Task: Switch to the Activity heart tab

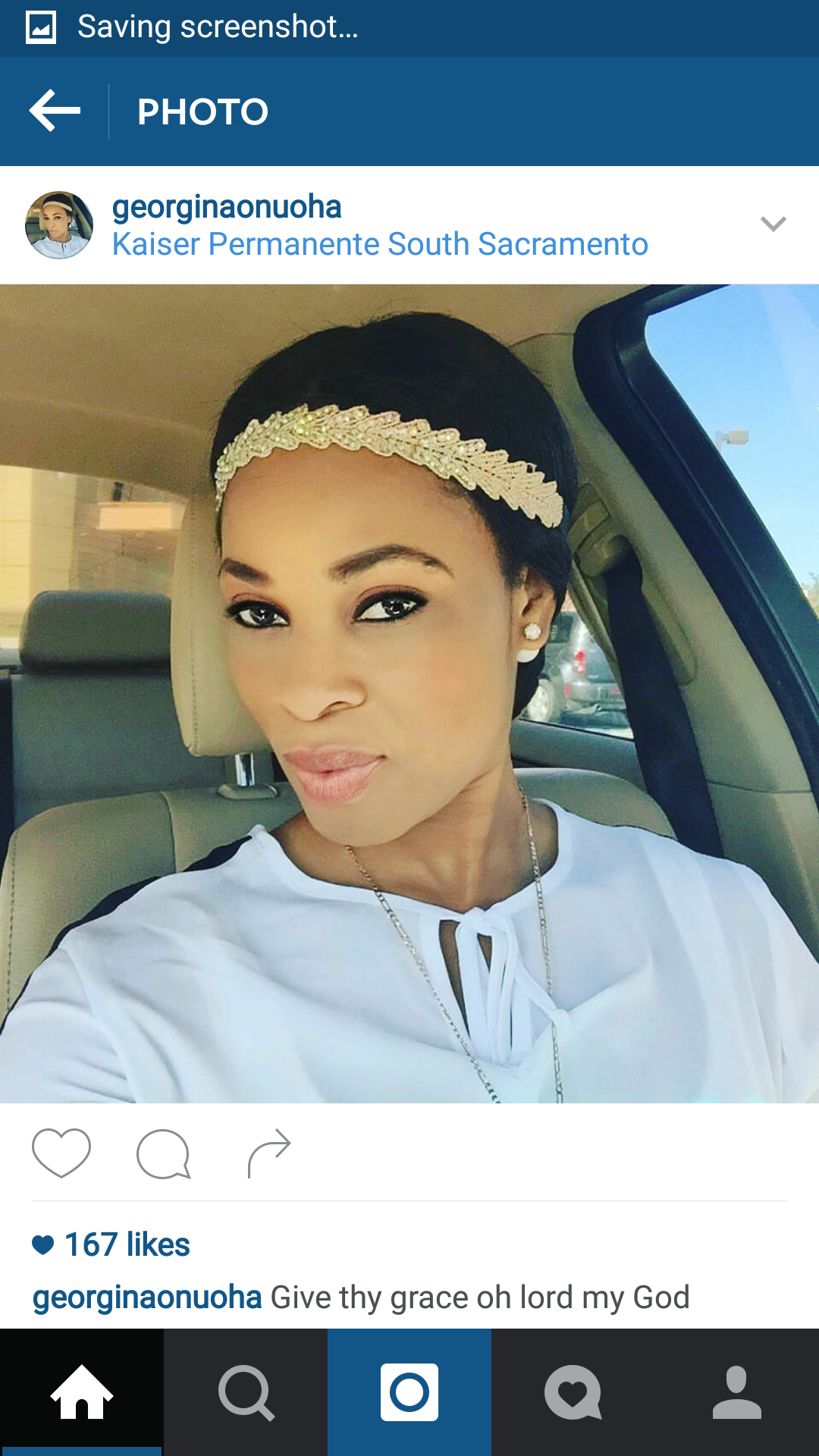Action: [573, 1392]
